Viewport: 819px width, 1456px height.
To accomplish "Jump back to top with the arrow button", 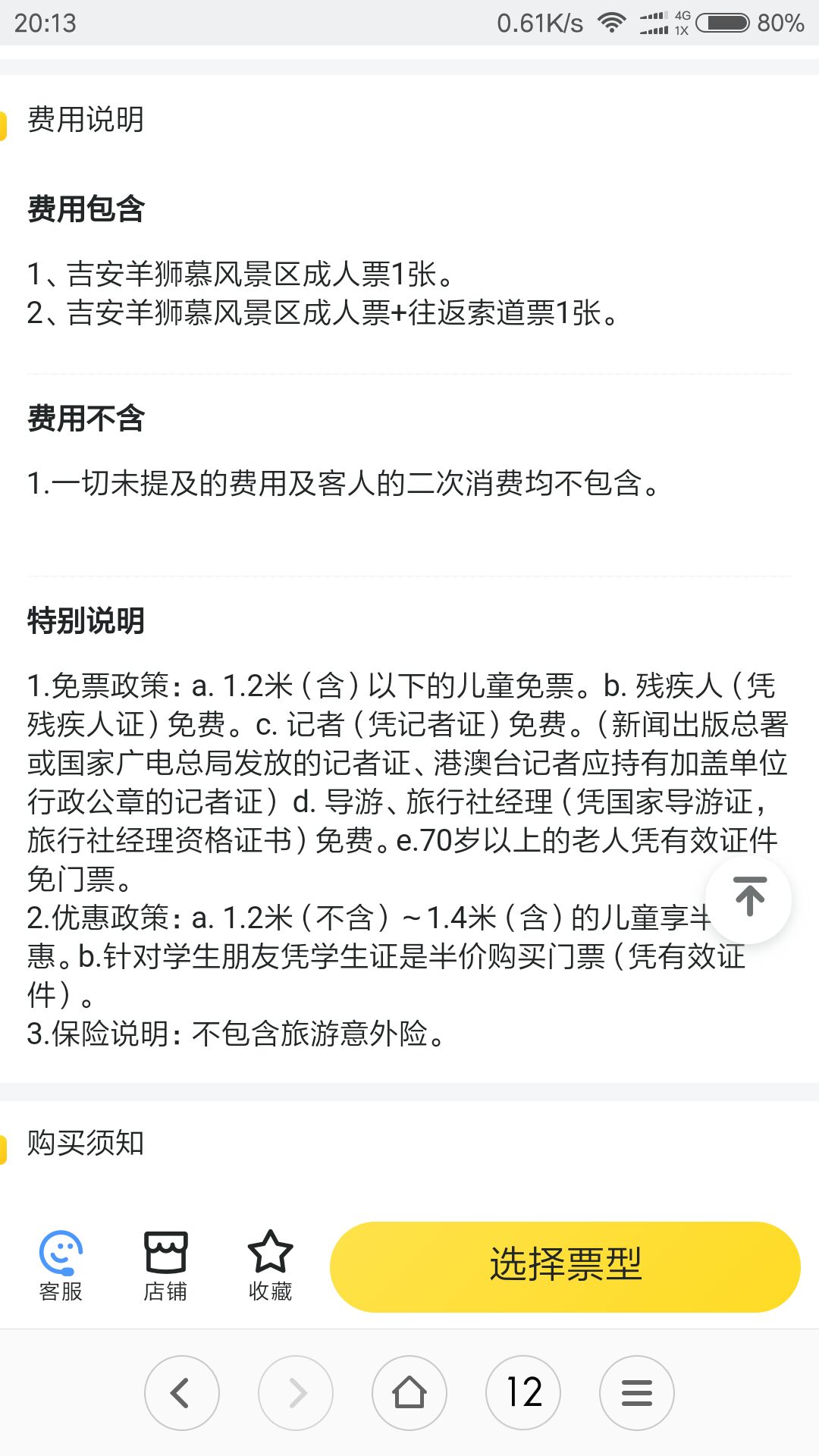I will click(x=749, y=899).
